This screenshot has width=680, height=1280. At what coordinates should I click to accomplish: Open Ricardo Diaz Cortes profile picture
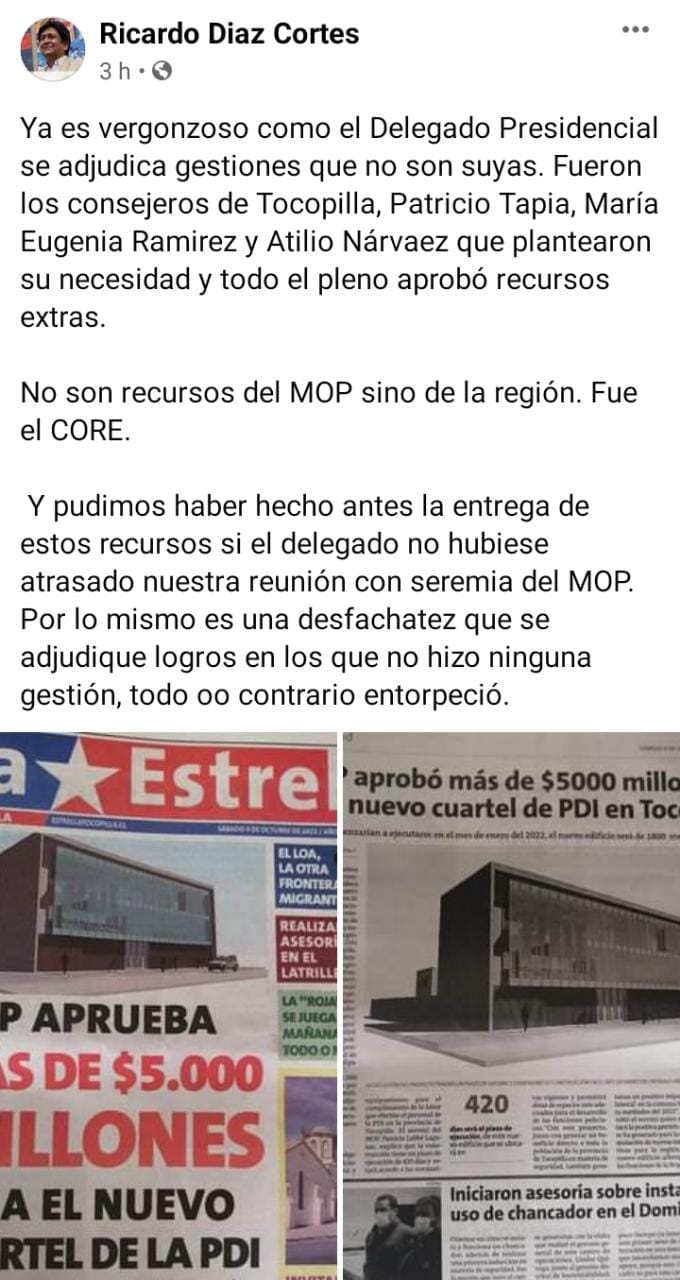click(x=53, y=49)
